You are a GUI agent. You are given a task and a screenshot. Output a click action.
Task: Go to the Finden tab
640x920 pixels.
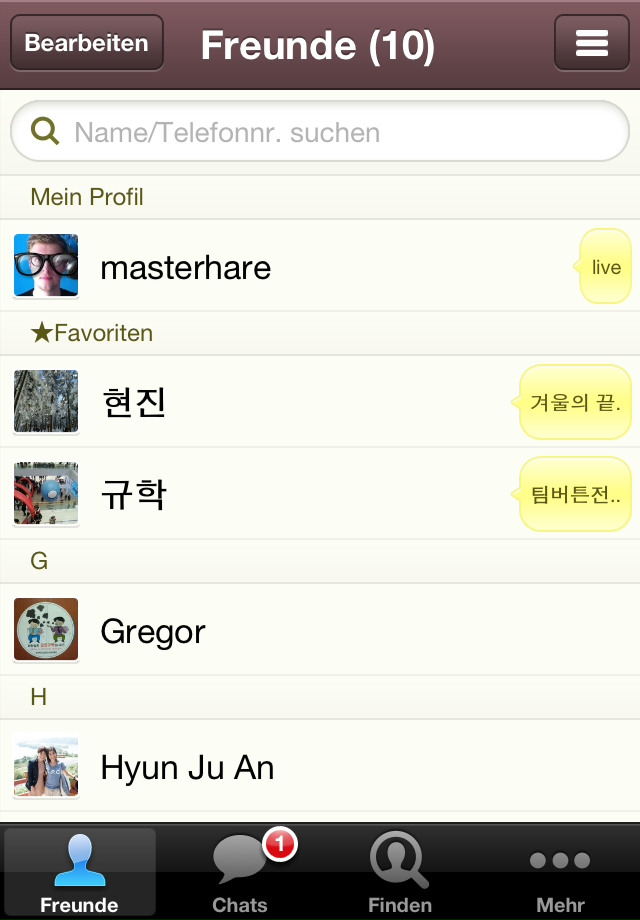[x=400, y=871]
